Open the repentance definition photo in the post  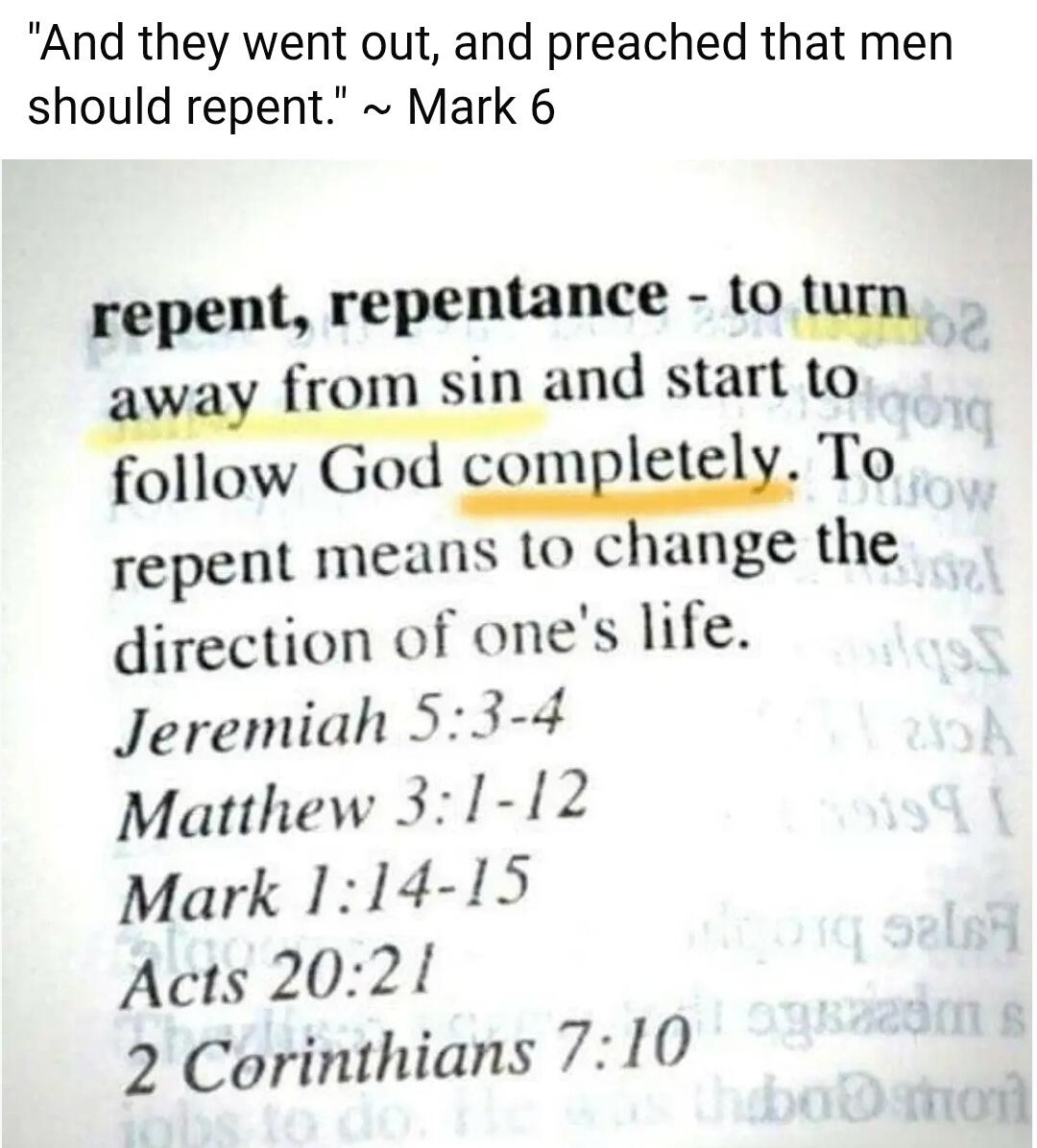tap(518, 653)
